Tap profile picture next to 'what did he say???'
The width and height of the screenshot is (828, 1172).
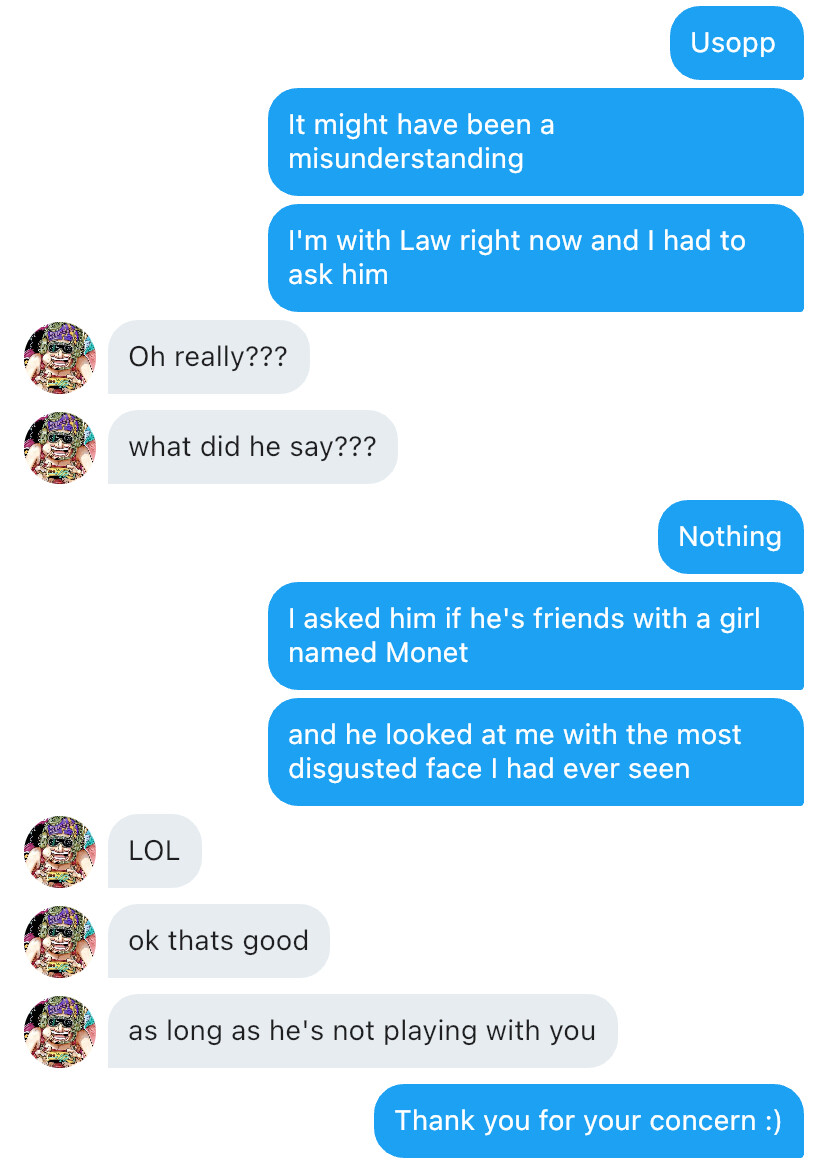click(60, 447)
